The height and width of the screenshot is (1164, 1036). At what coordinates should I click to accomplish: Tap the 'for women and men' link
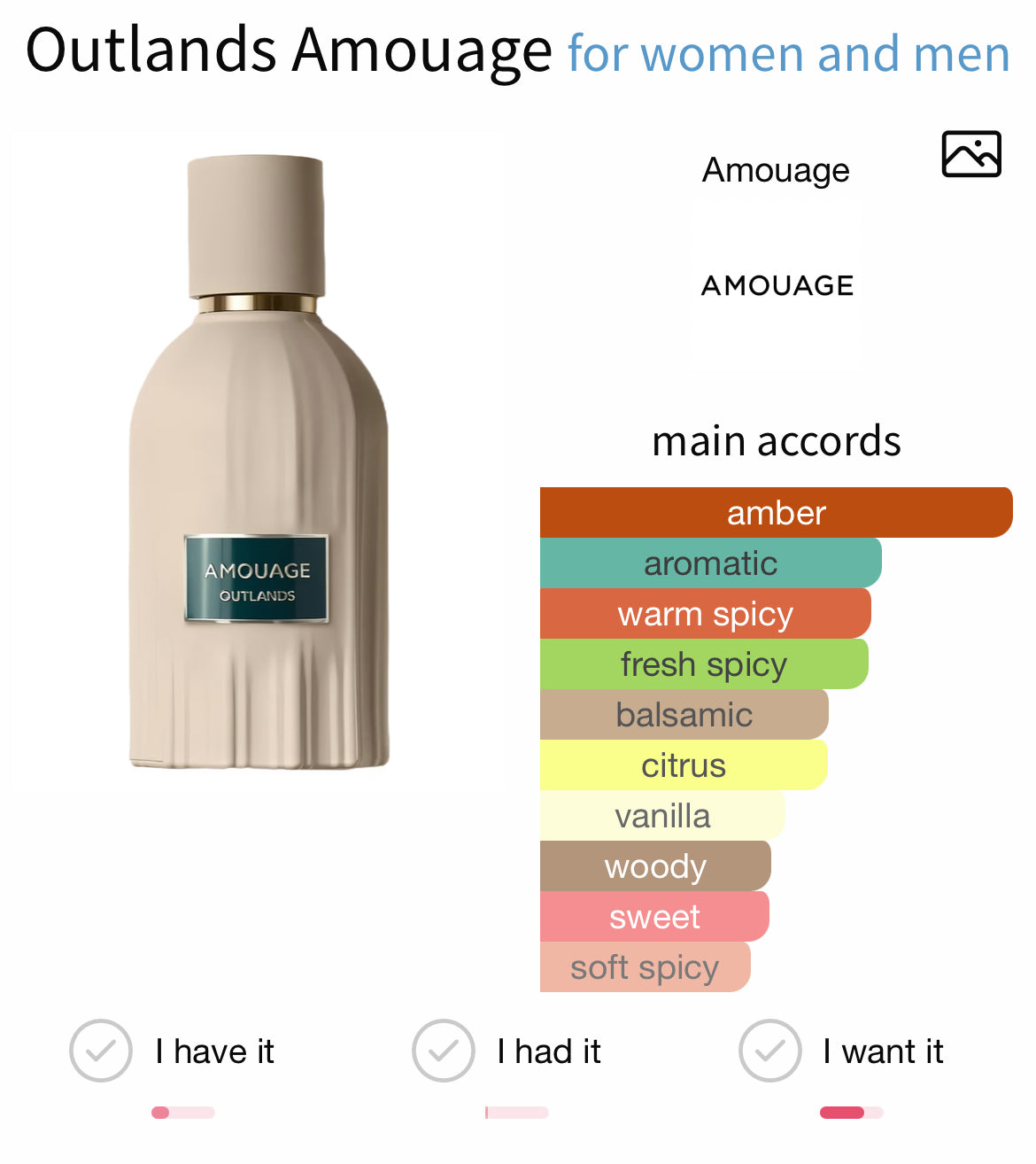tap(788, 53)
